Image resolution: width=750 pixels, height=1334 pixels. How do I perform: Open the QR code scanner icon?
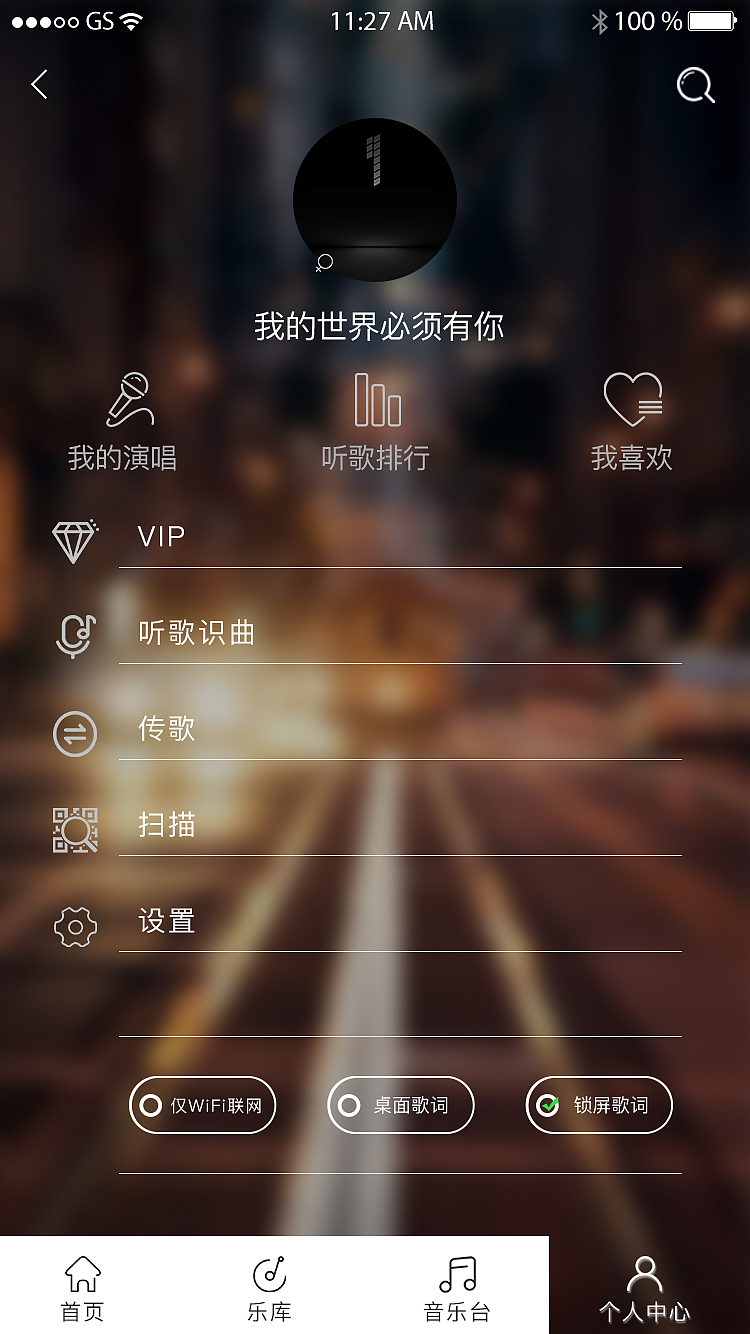point(75,828)
